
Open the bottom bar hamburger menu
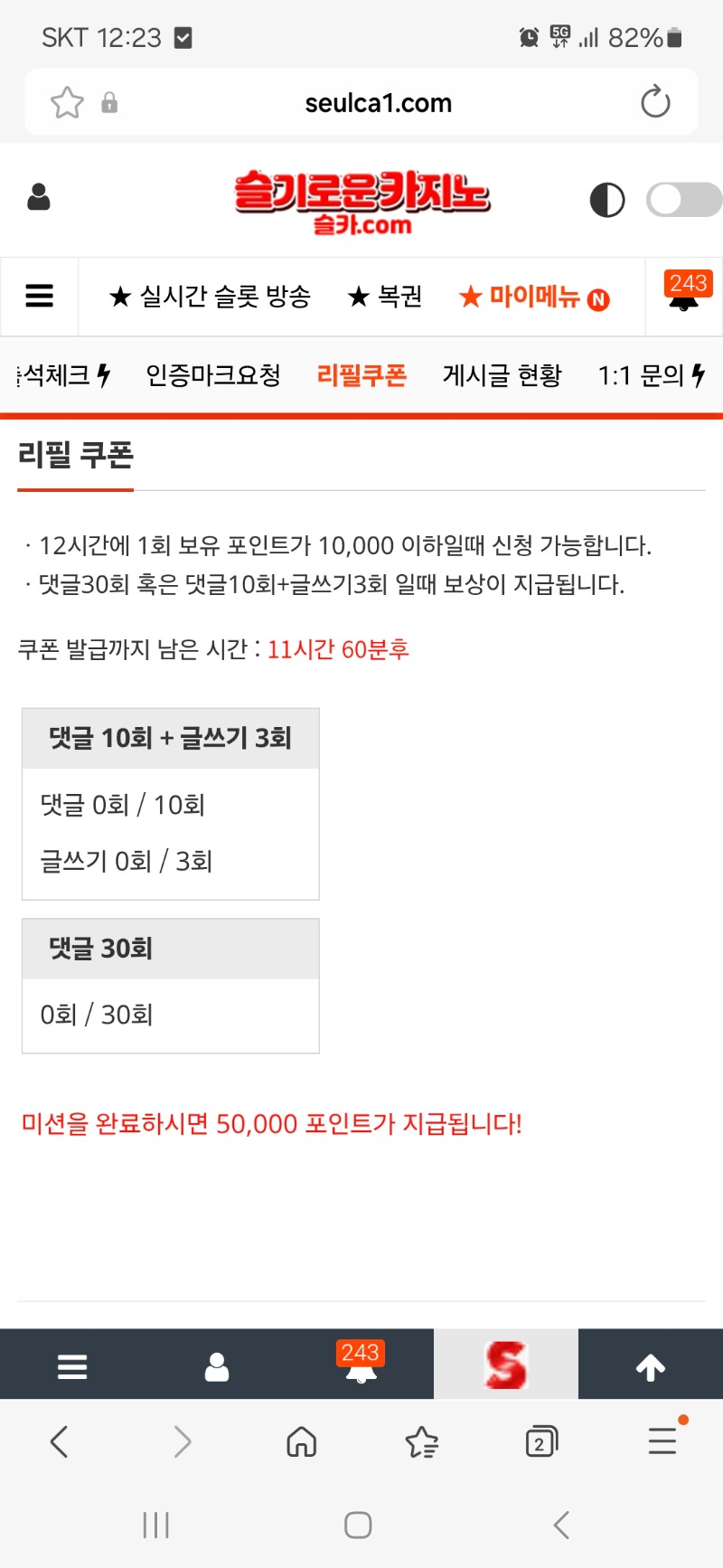coord(72,1366)
